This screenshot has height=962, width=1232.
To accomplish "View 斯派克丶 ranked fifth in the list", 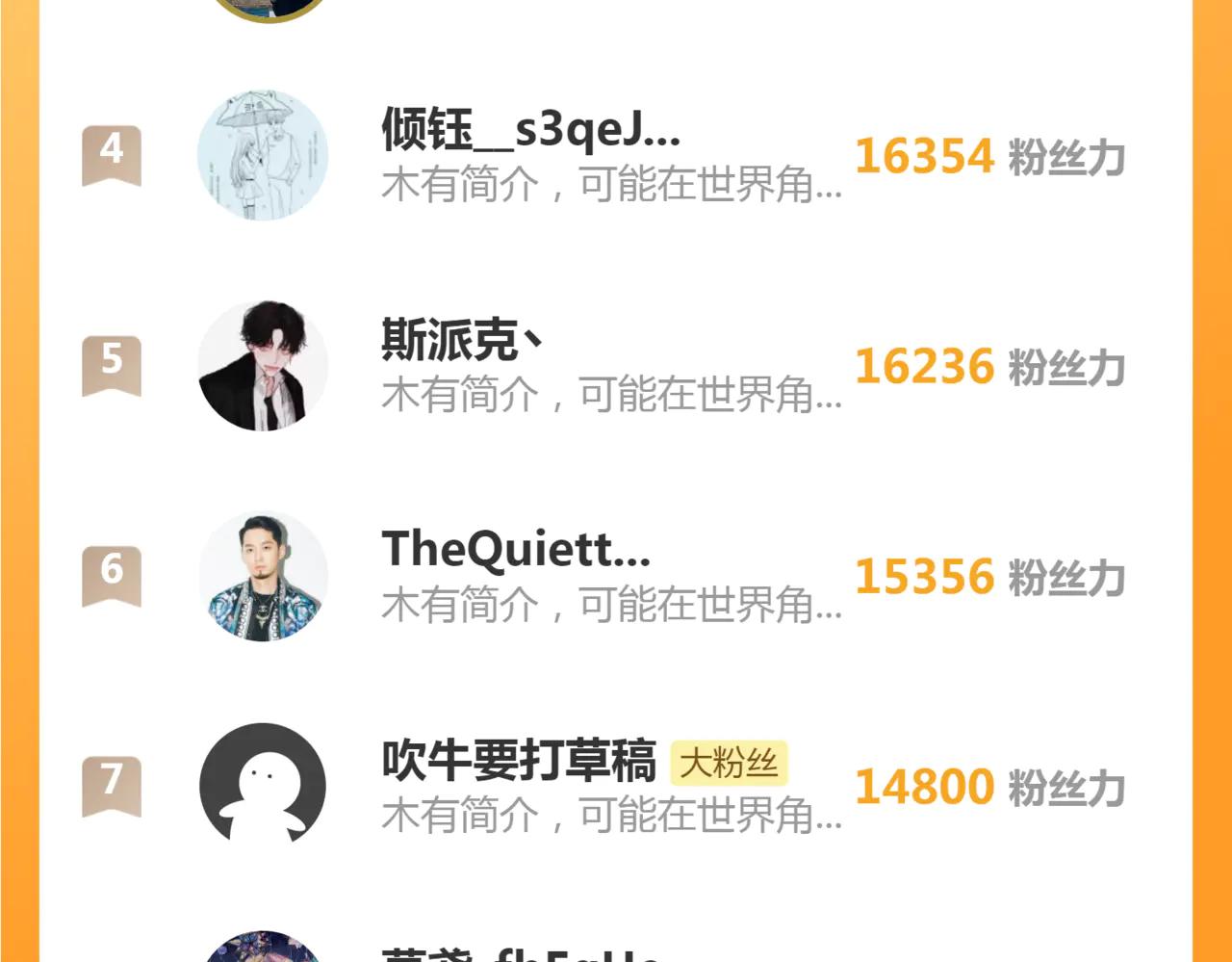I will [x=462, y=340].
